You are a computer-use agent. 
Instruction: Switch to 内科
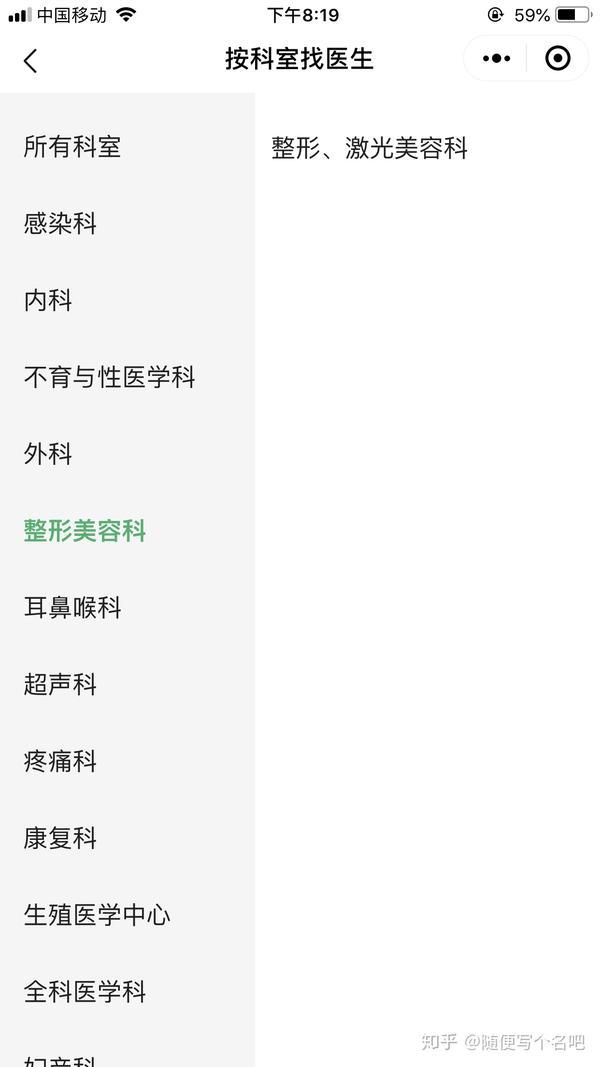pos(127,301)
